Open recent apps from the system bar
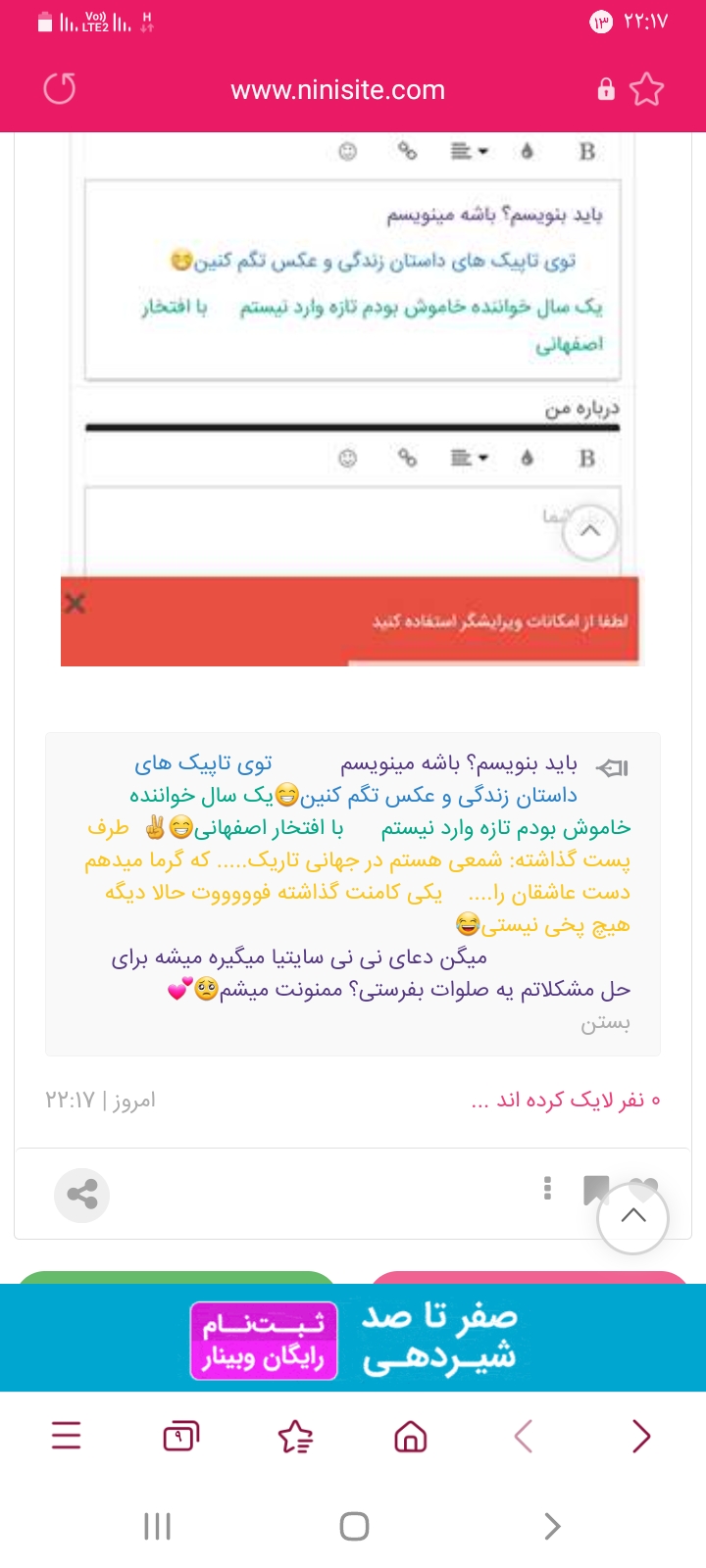The width and height of the screenshot is (706, 1568). click(157, 1526)
